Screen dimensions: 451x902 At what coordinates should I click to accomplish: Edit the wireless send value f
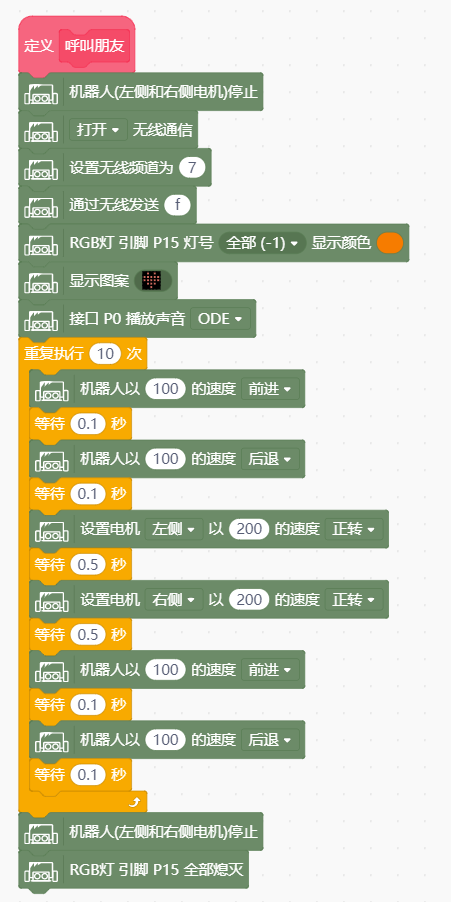tap(177, 205)
